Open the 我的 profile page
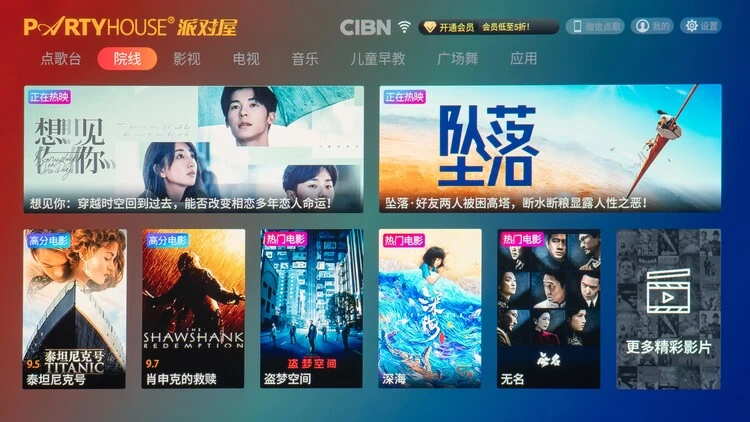Image resolution: width=750 pixels, height=422 pixels. coord(653,27)
